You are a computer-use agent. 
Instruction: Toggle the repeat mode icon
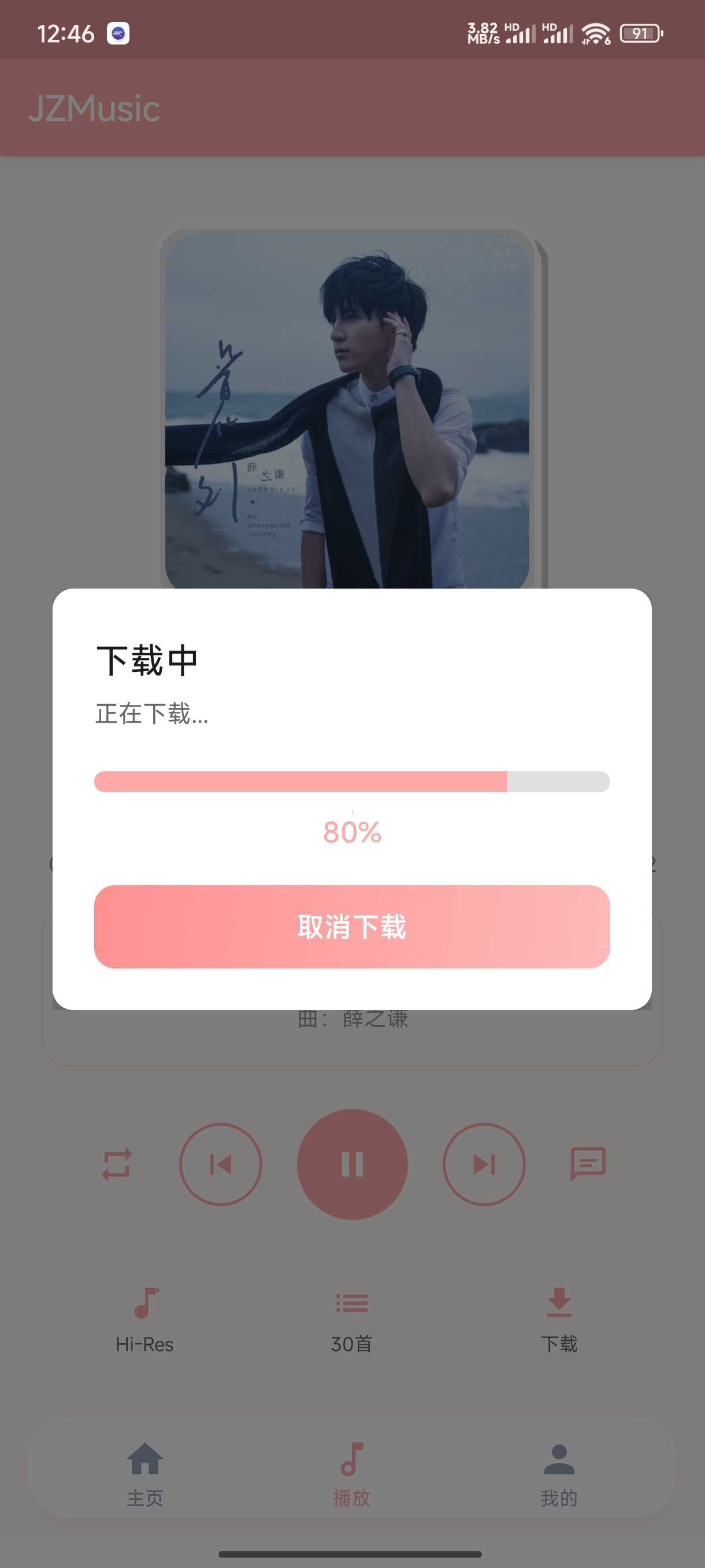pos(117,1164)
